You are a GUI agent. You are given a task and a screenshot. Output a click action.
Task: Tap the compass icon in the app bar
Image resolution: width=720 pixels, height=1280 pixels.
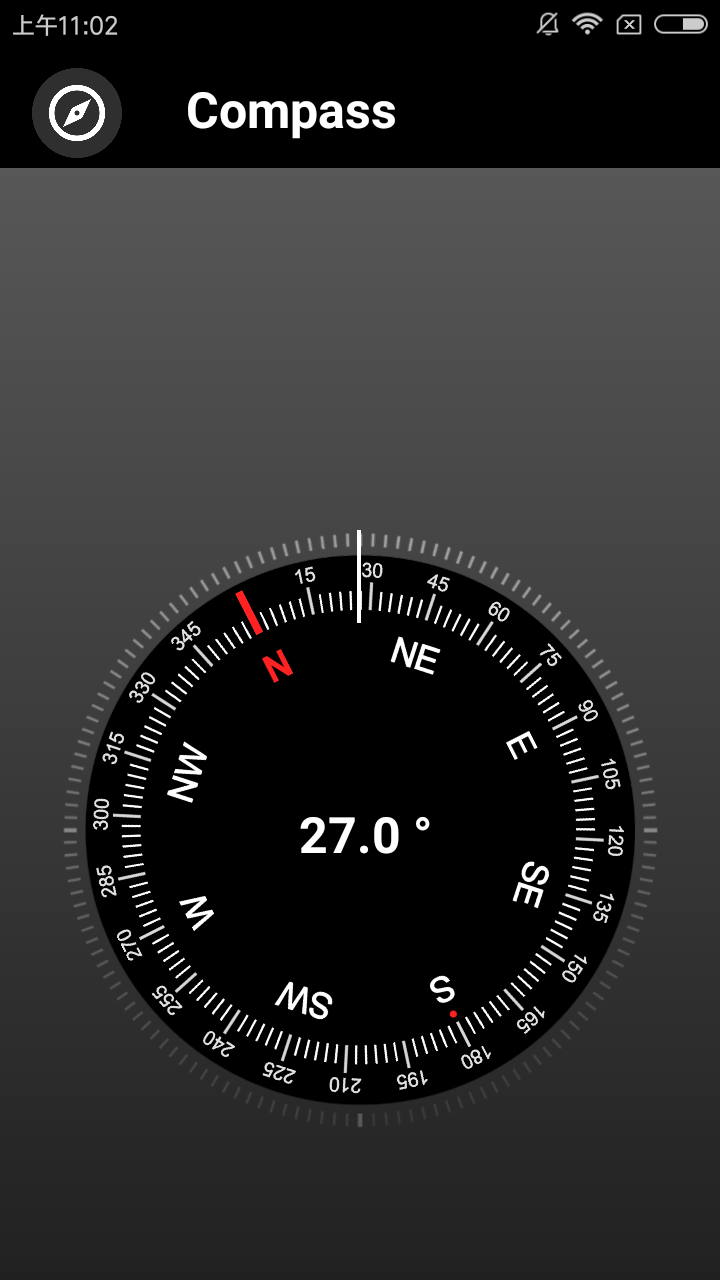tap(77, 113)
